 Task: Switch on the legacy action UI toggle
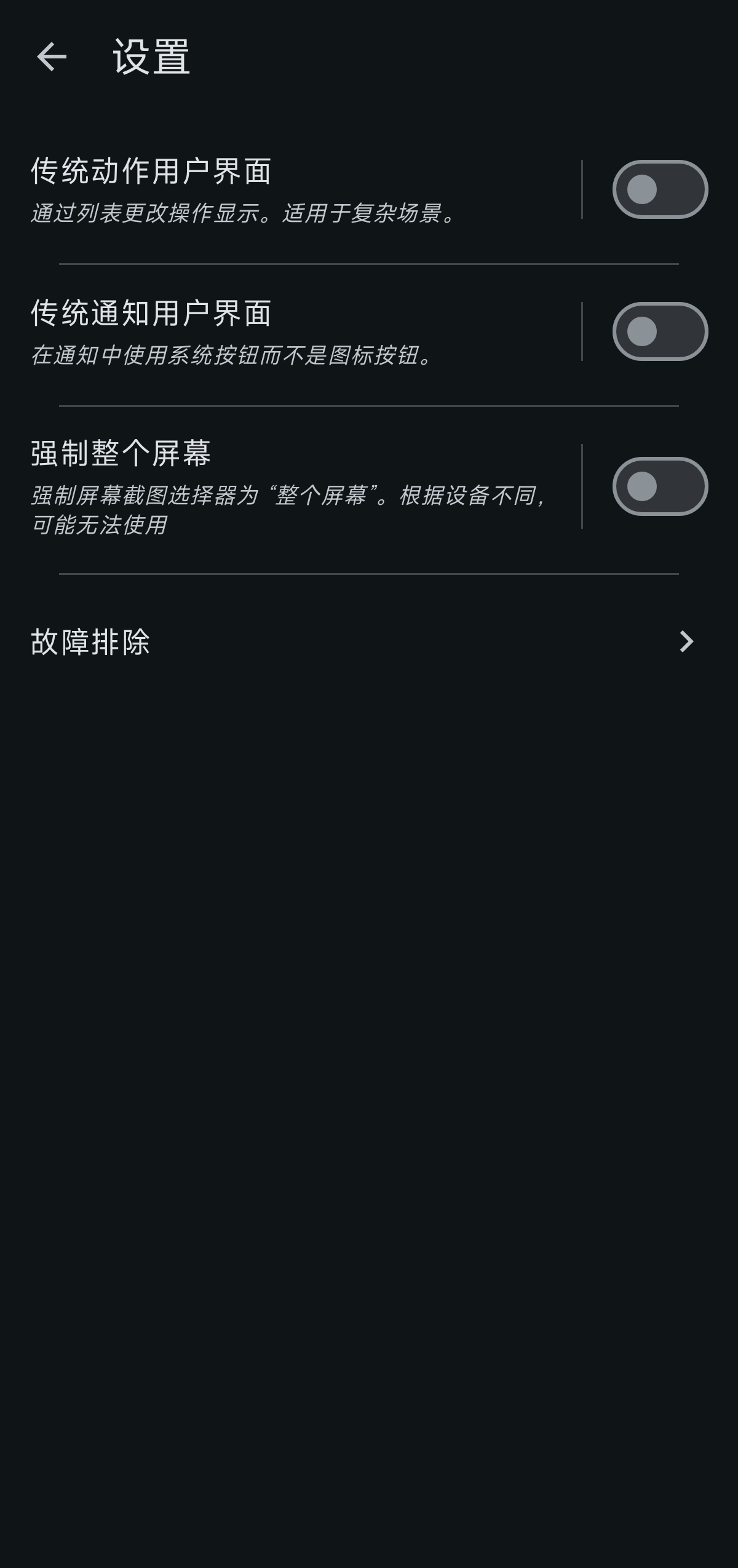click(x=659, y=189)
